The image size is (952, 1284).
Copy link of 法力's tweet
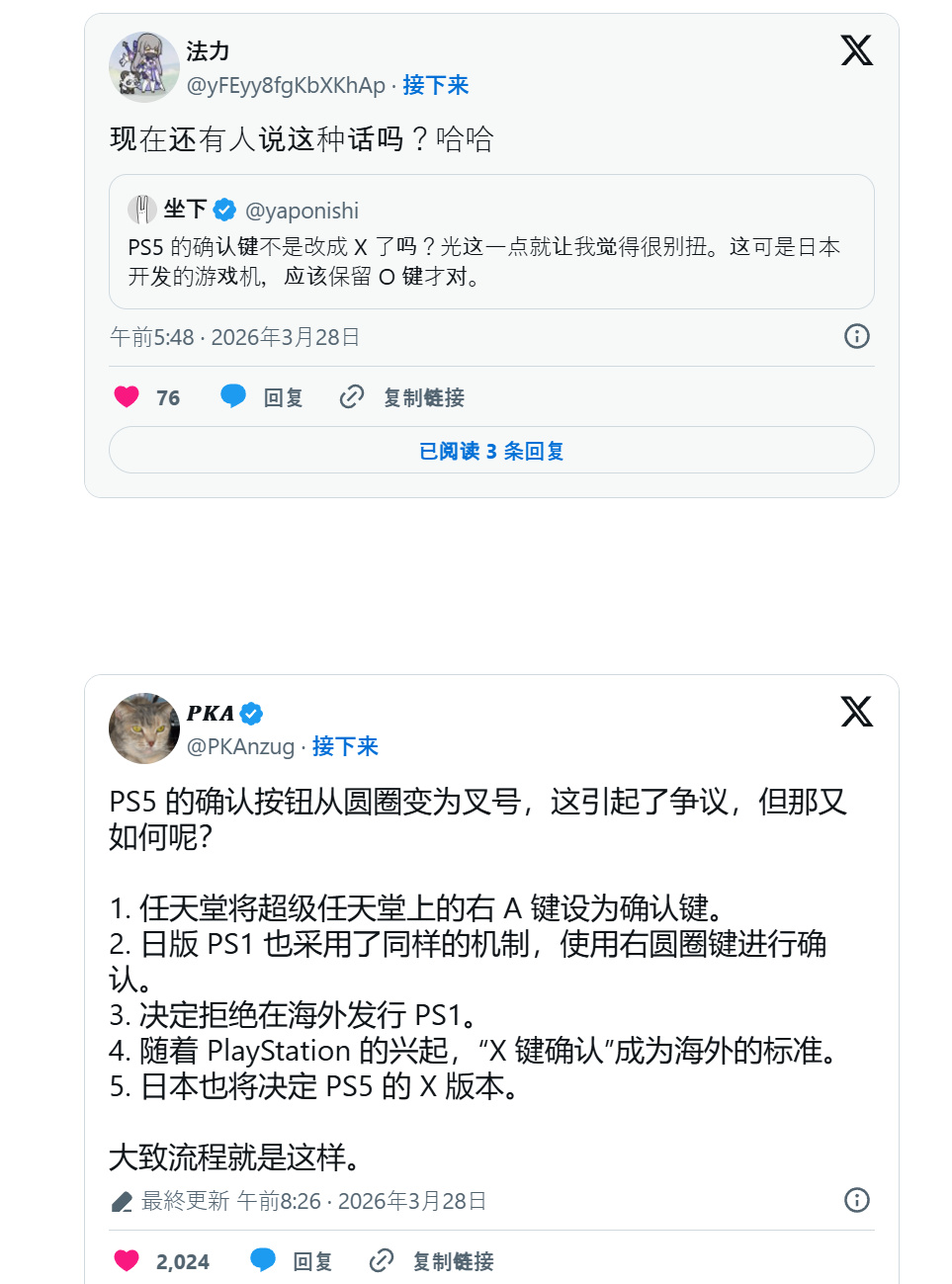click(402, 397)
